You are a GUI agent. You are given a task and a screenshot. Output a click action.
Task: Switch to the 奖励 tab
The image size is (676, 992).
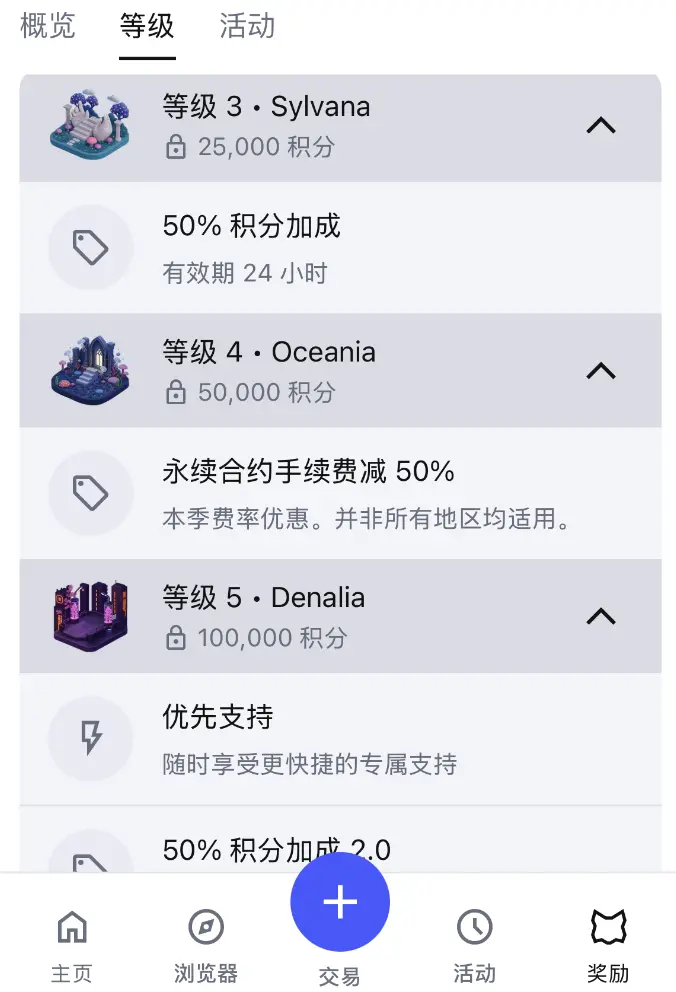click(x=608, y=943)
